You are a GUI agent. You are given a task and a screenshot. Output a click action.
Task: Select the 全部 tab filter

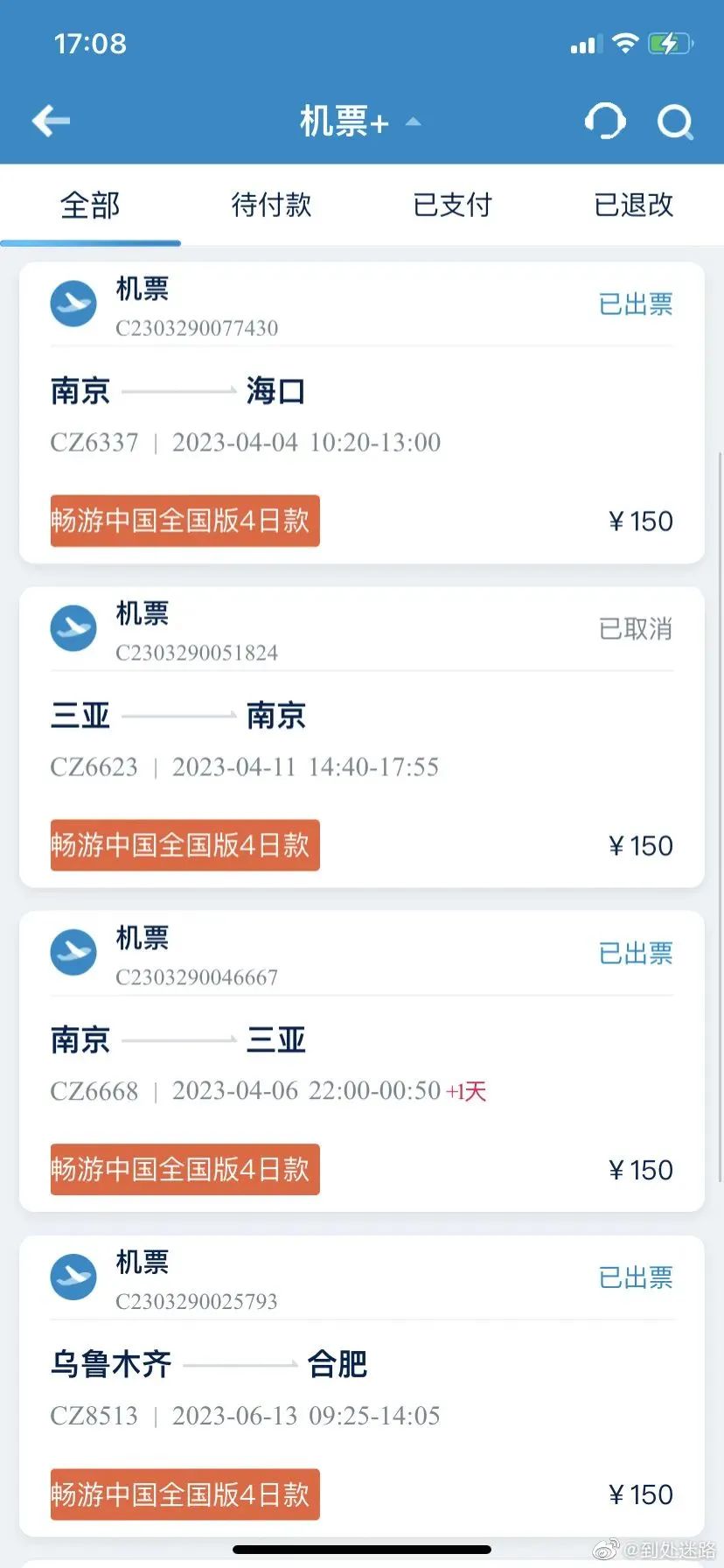pyautogui.click(x=89, y=205)
